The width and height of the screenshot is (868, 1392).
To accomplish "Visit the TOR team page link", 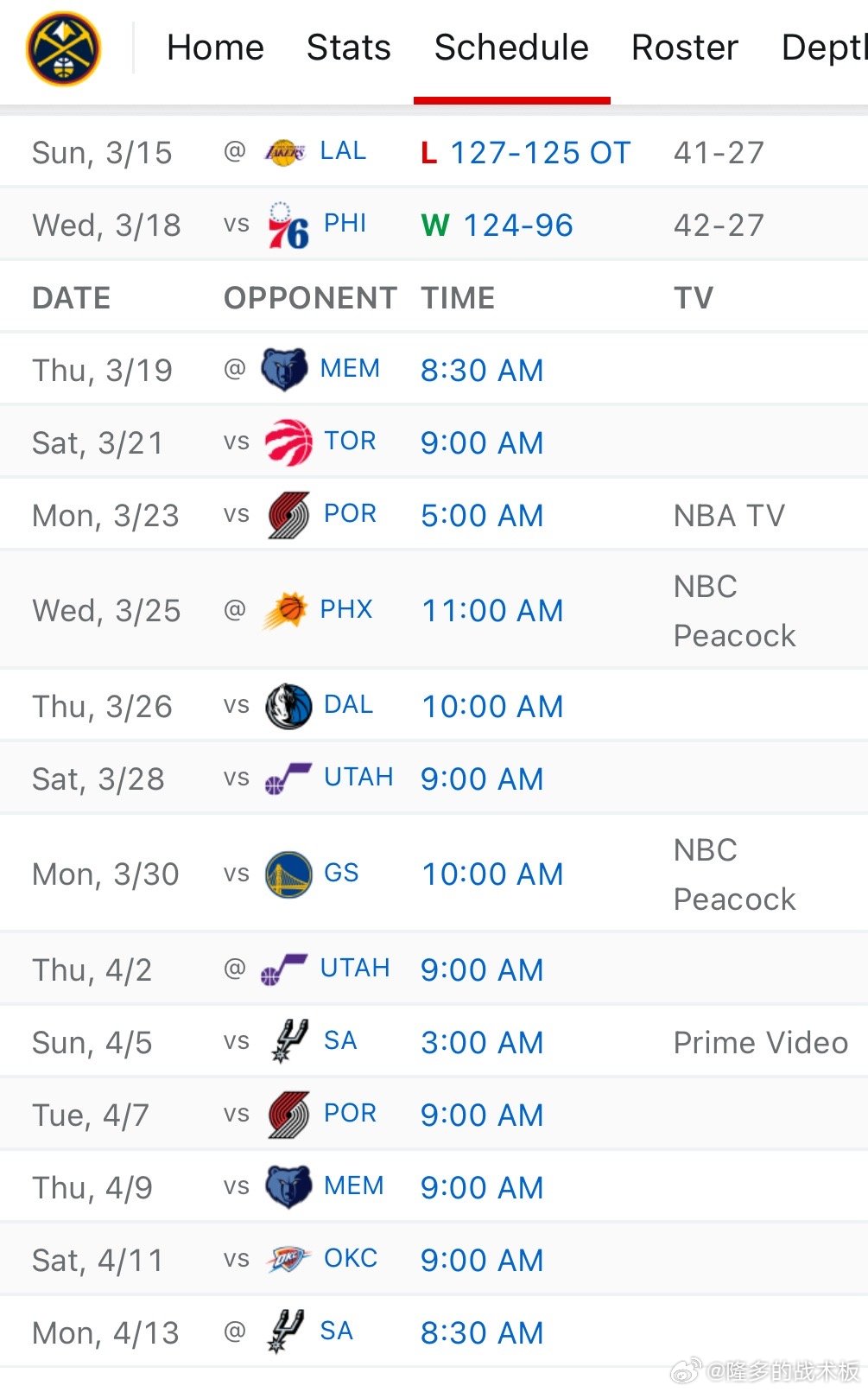I will click(x=350, y=442).
